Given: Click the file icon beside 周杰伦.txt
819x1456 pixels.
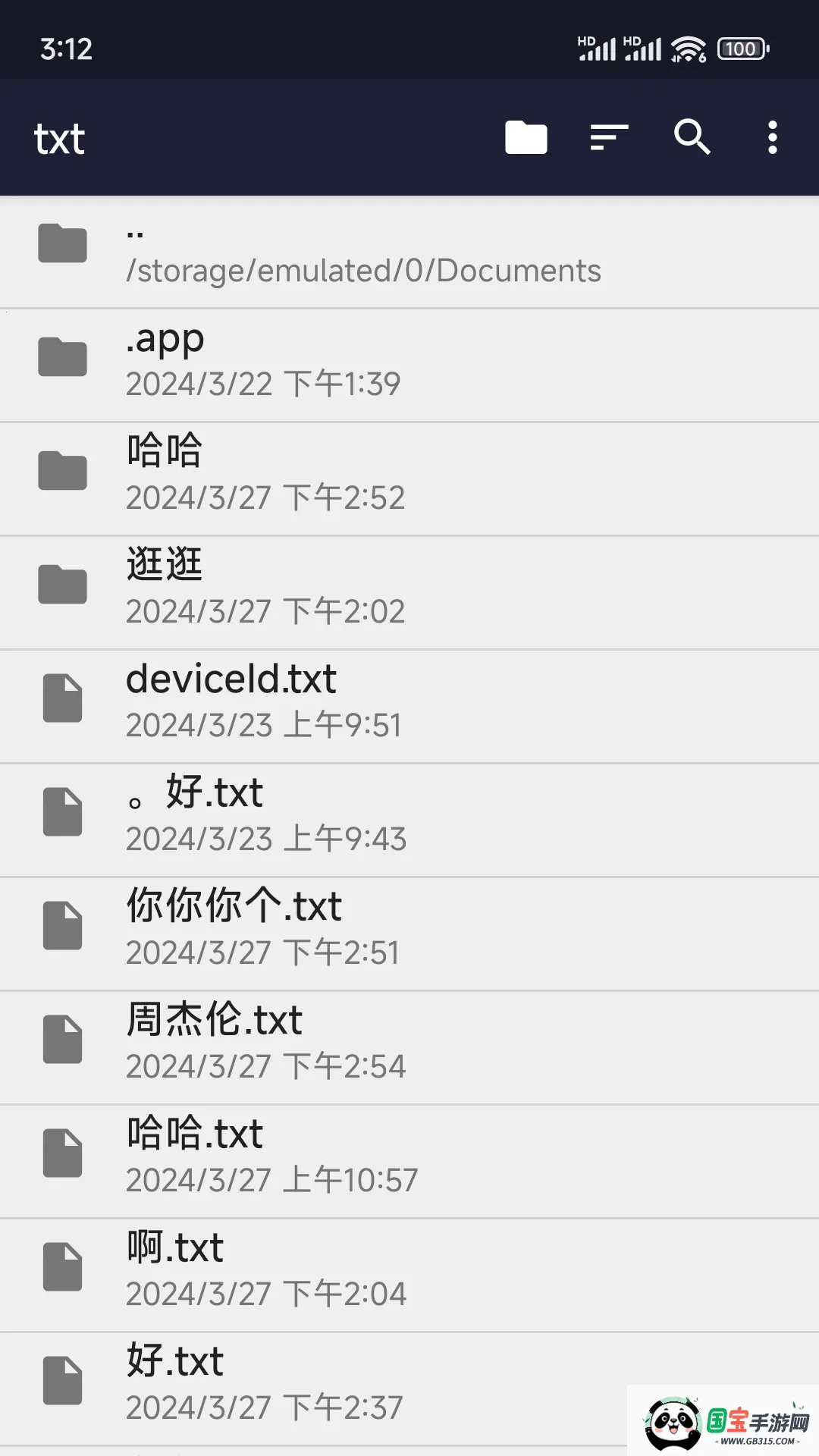Looking at the screenshot, I should 62,1039.
